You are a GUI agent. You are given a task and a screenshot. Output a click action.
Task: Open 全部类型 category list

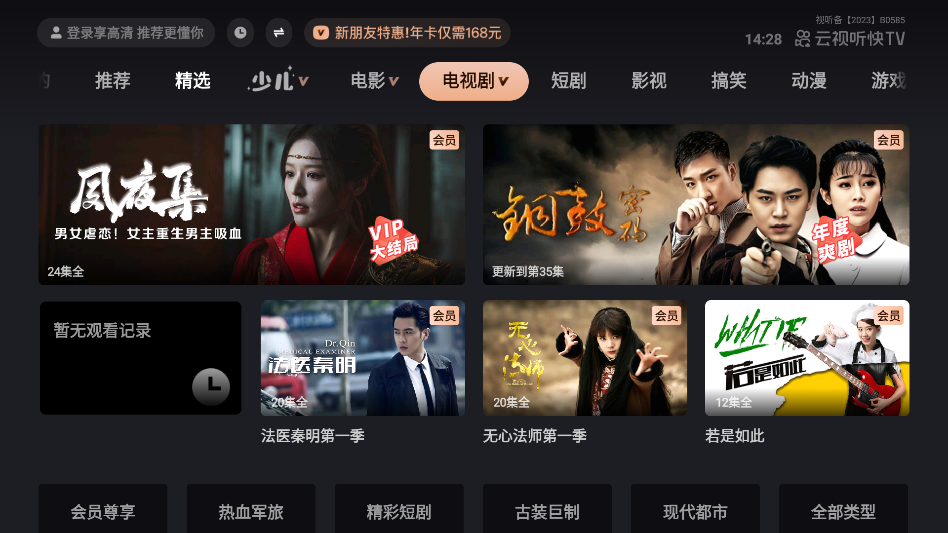point(843,511)
